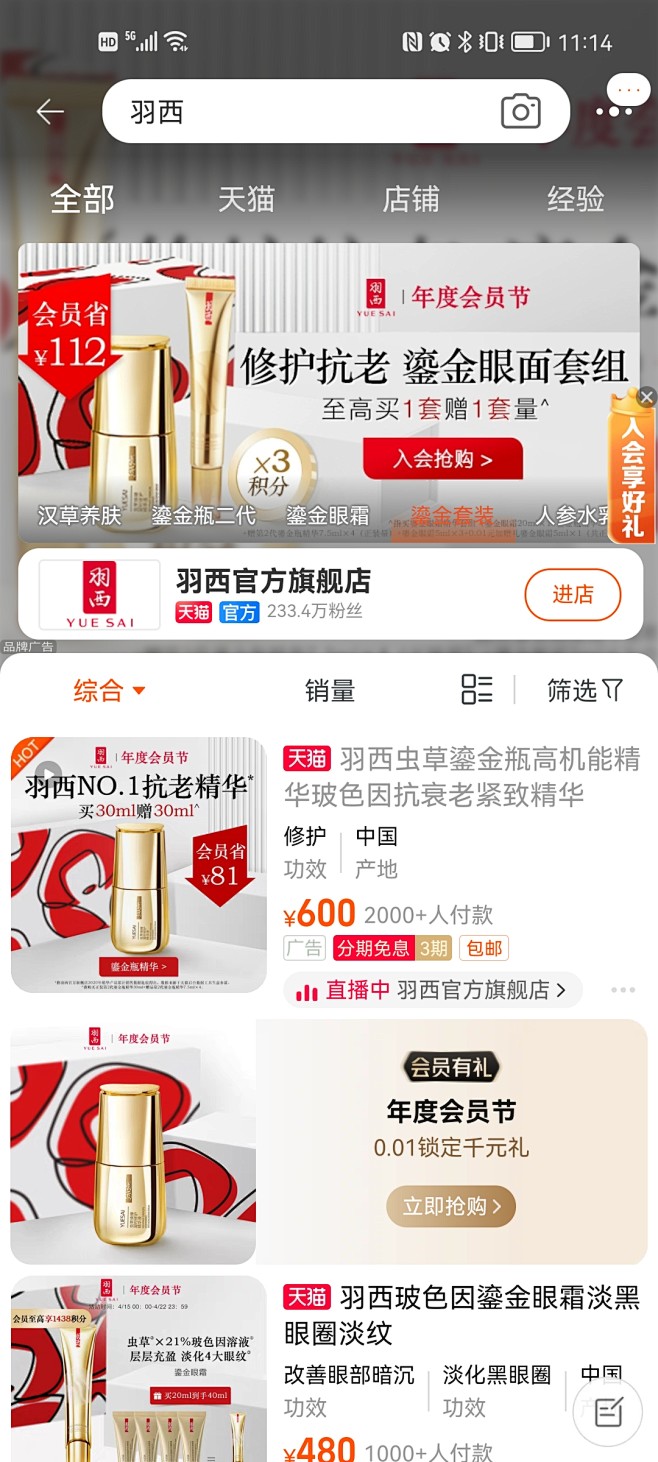Toggle list and grid layout view
The image size is (658, 1462).
point(477,689)
